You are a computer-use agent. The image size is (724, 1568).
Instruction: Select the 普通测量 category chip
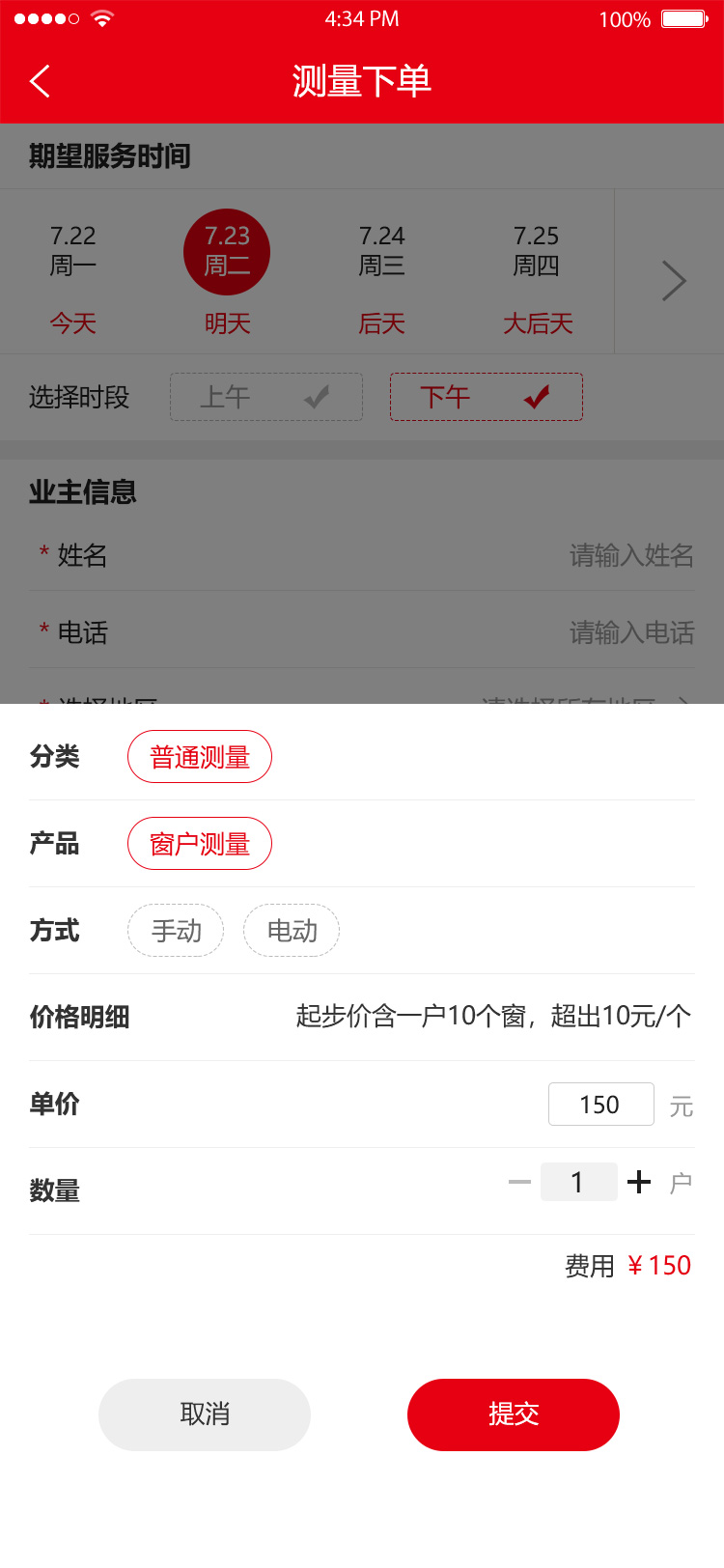pyautogui.click(x=200, y=757)
